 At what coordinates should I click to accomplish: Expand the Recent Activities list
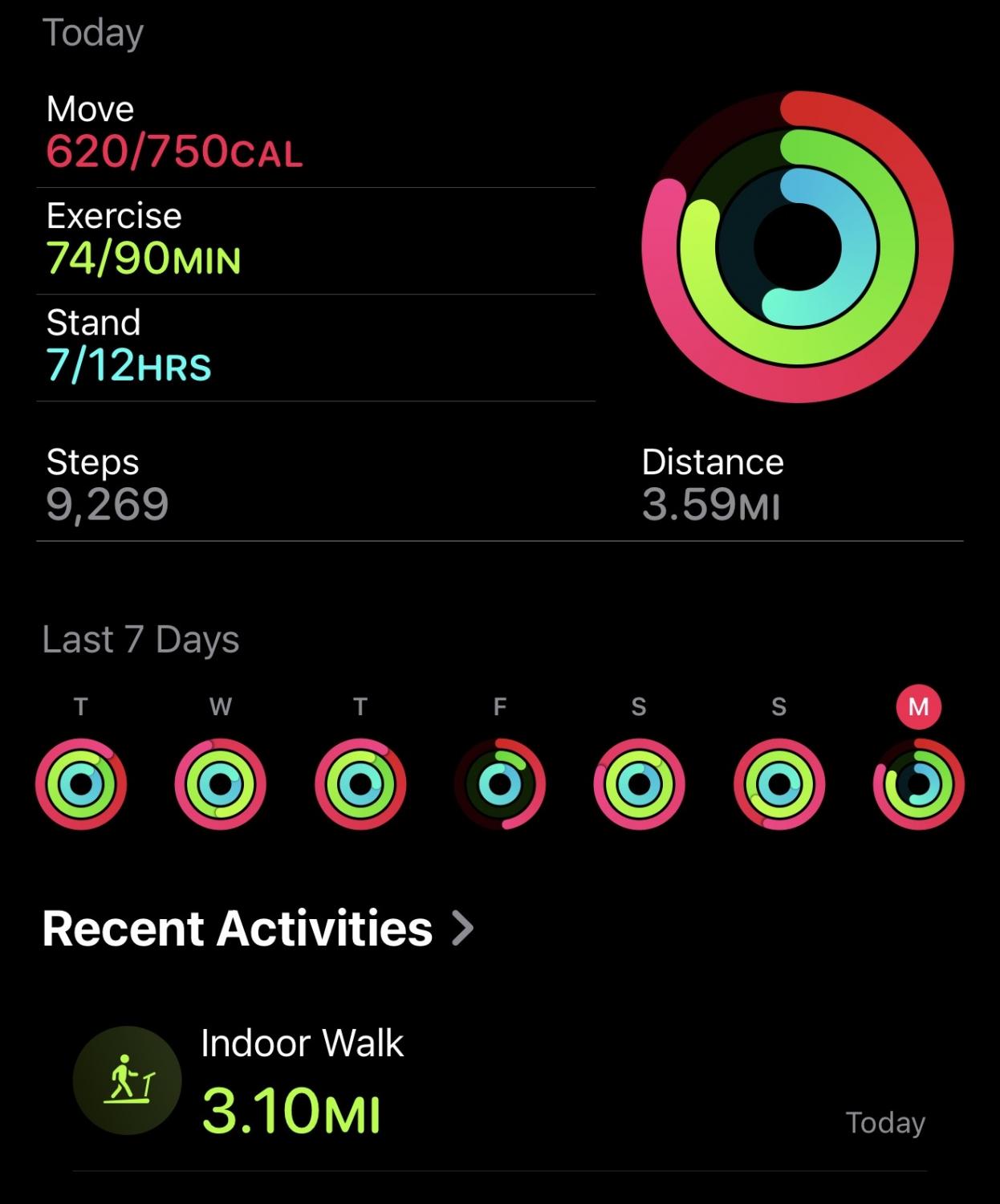tap(257, 928)
